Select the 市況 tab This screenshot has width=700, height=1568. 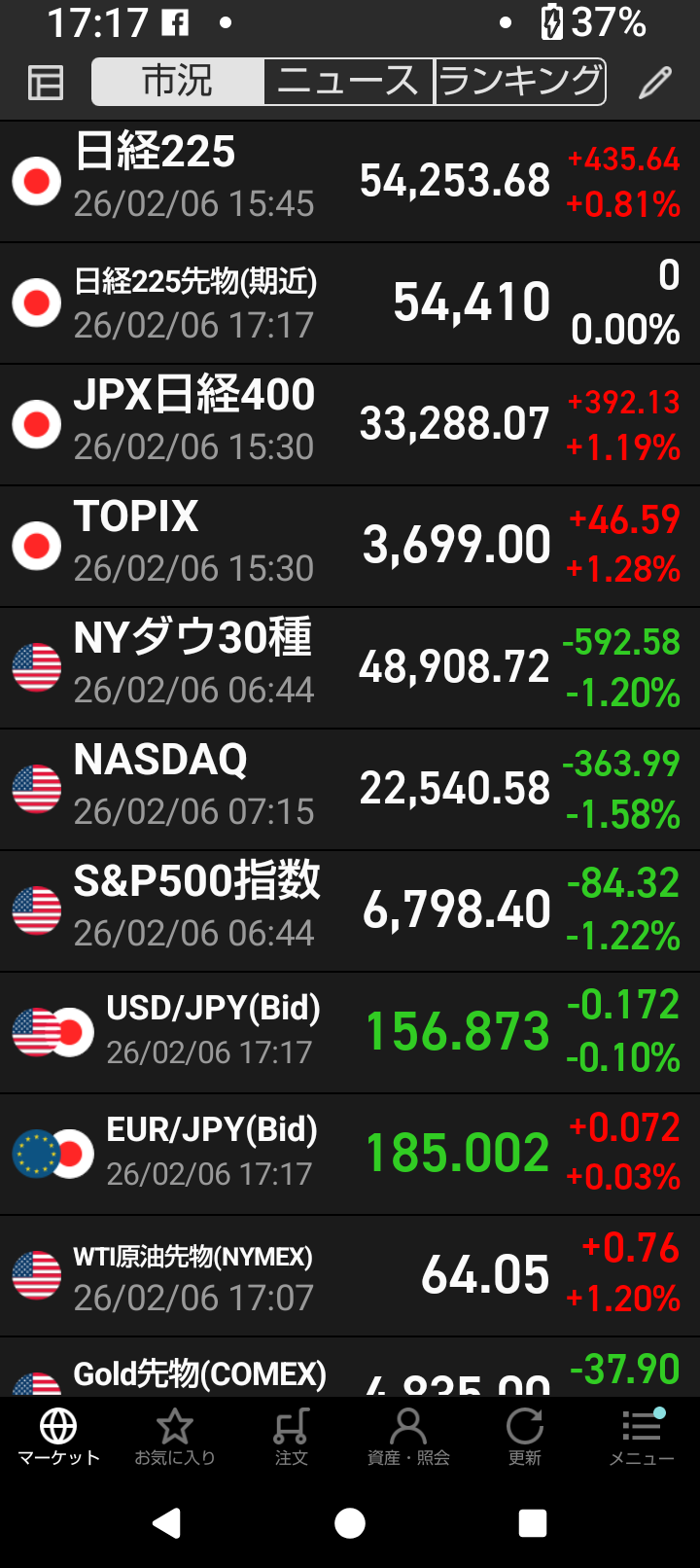[x=178, y=82]
